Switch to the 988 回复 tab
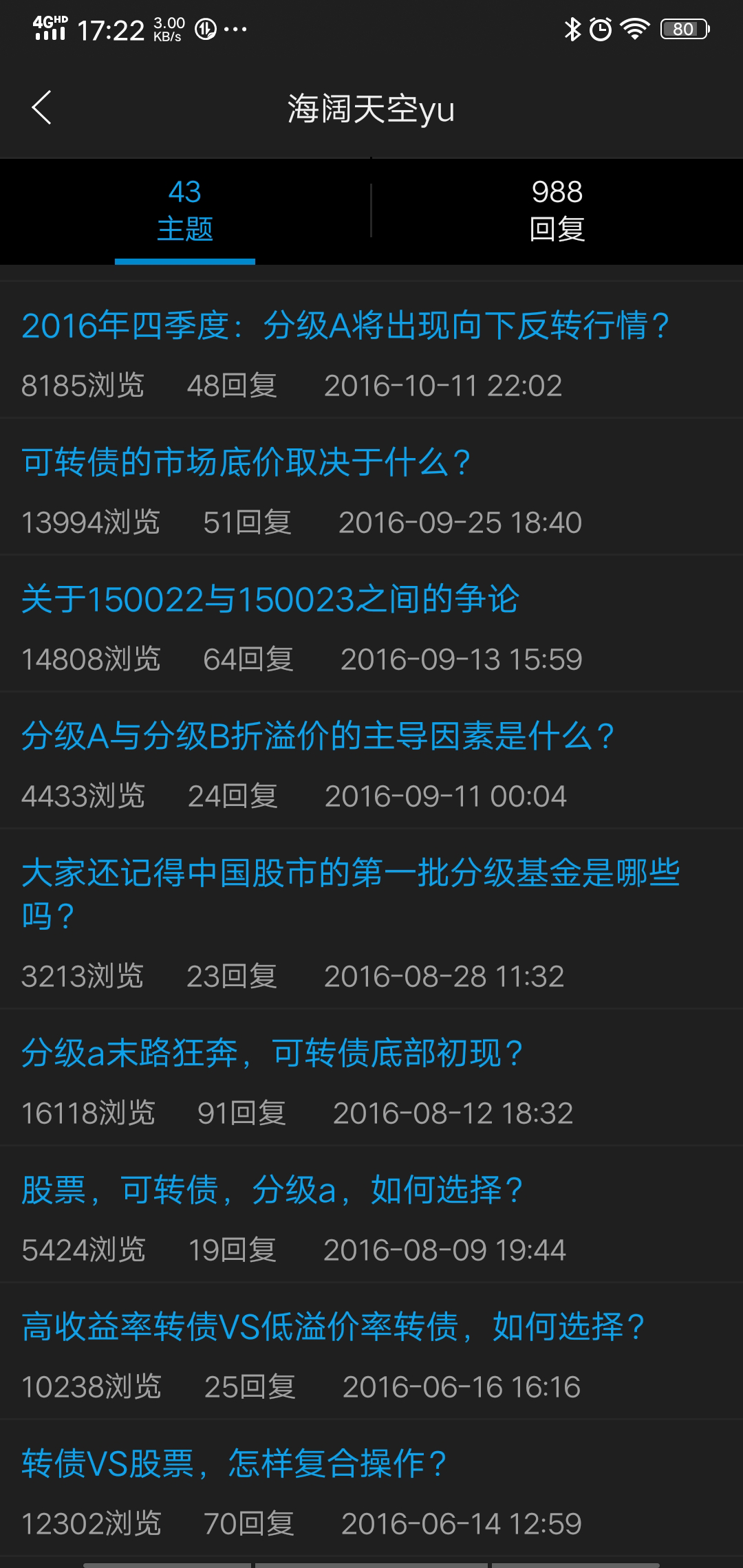Screen dimensions: 743x1568 tap(557, 210)
